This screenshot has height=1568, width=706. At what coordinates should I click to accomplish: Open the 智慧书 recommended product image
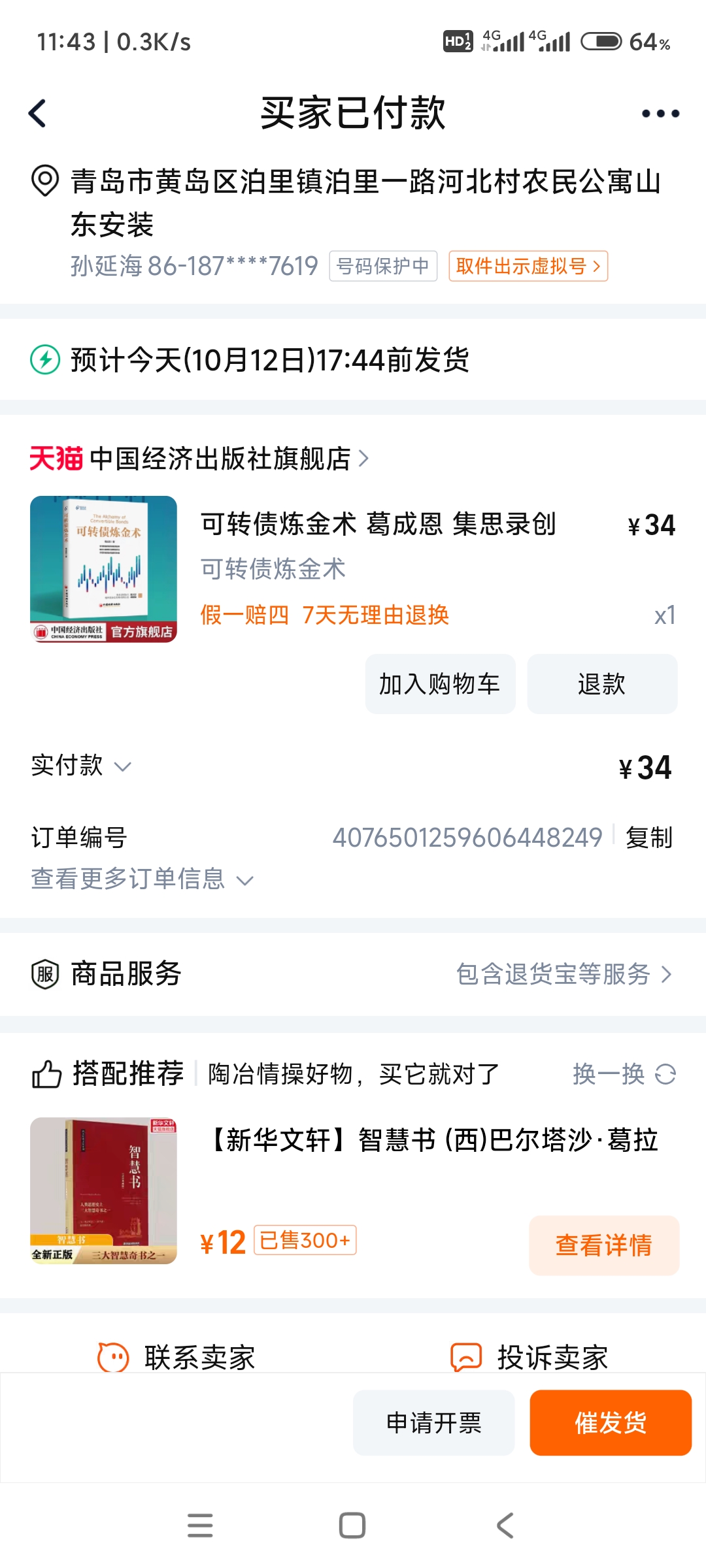[103, 1190]
